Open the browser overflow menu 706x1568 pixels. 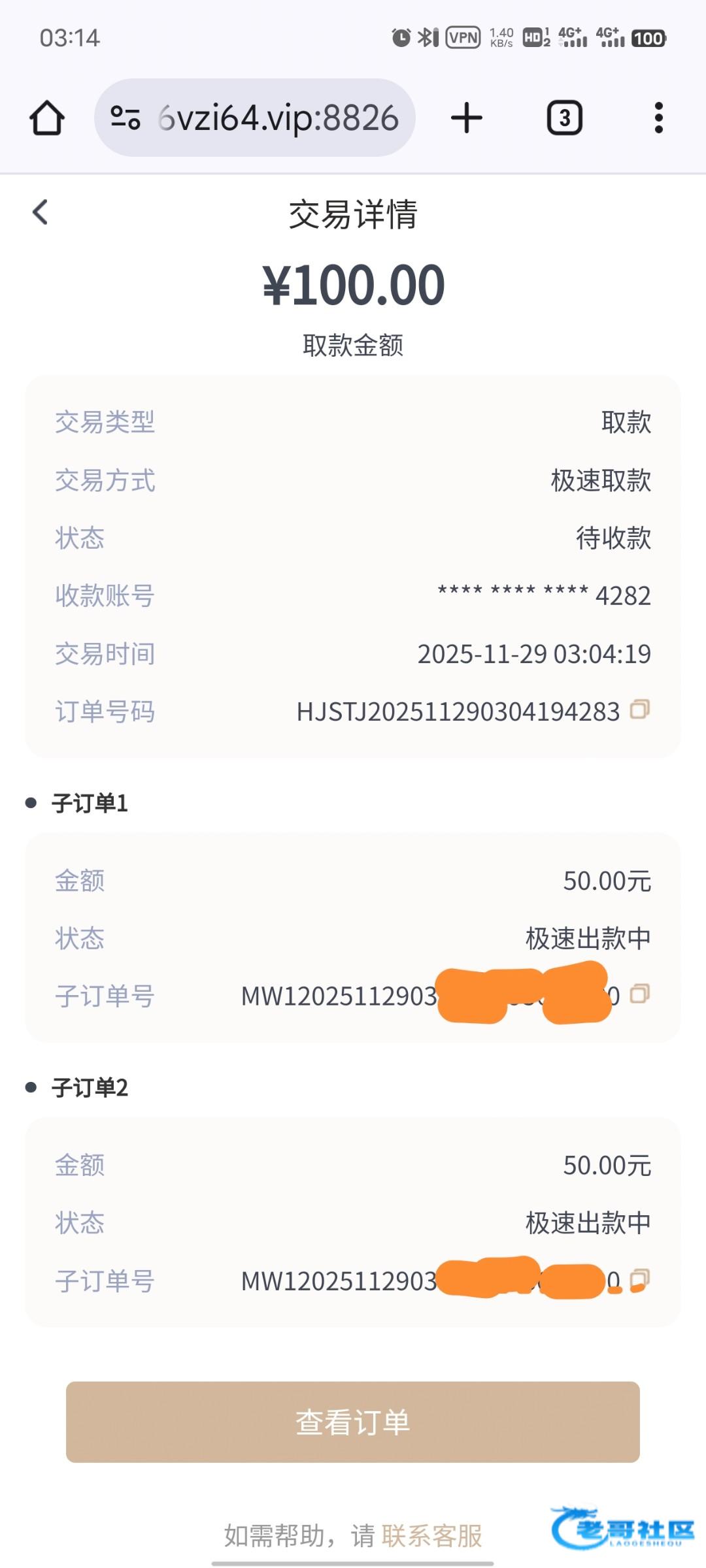point(658,118)
